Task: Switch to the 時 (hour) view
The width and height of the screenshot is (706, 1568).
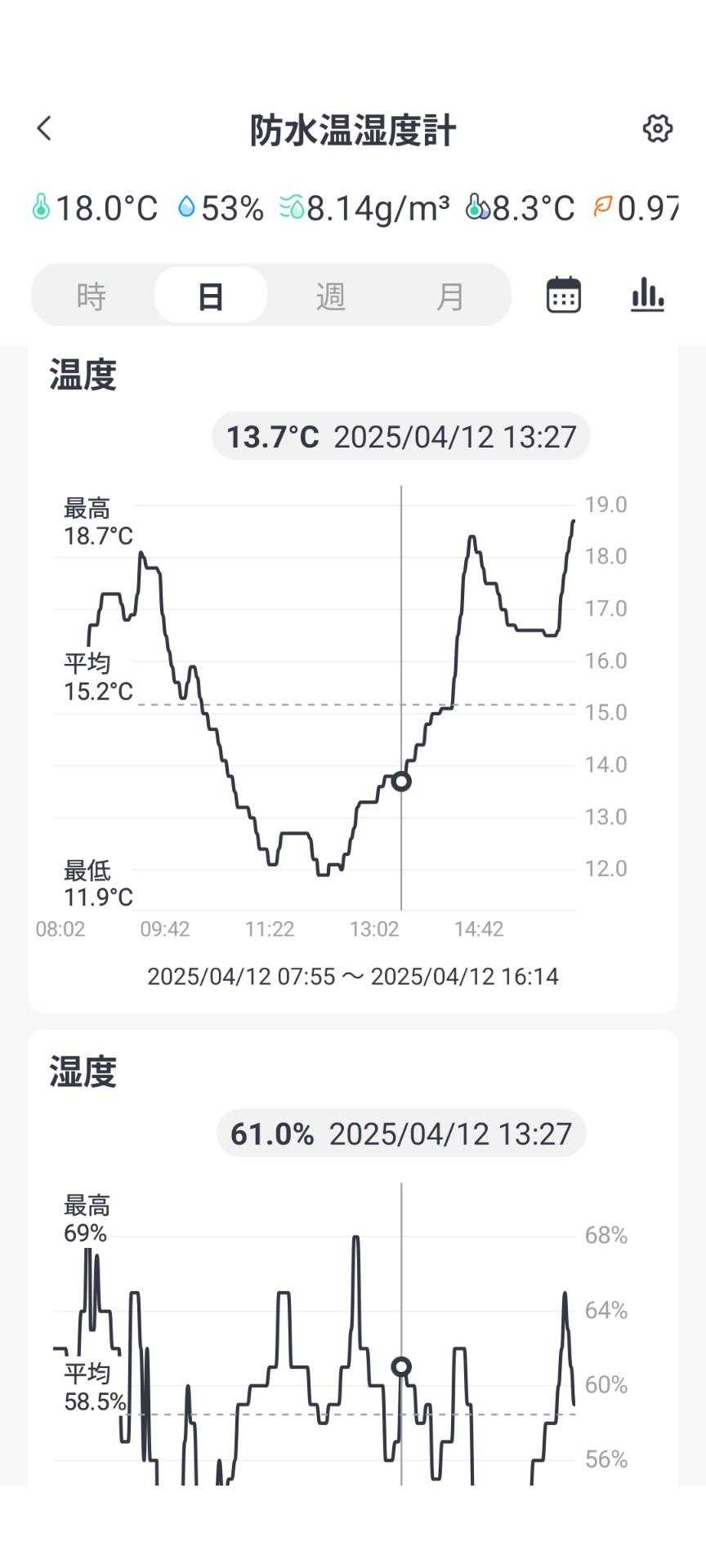Action: pyautogui.click(x=92, y=296)
